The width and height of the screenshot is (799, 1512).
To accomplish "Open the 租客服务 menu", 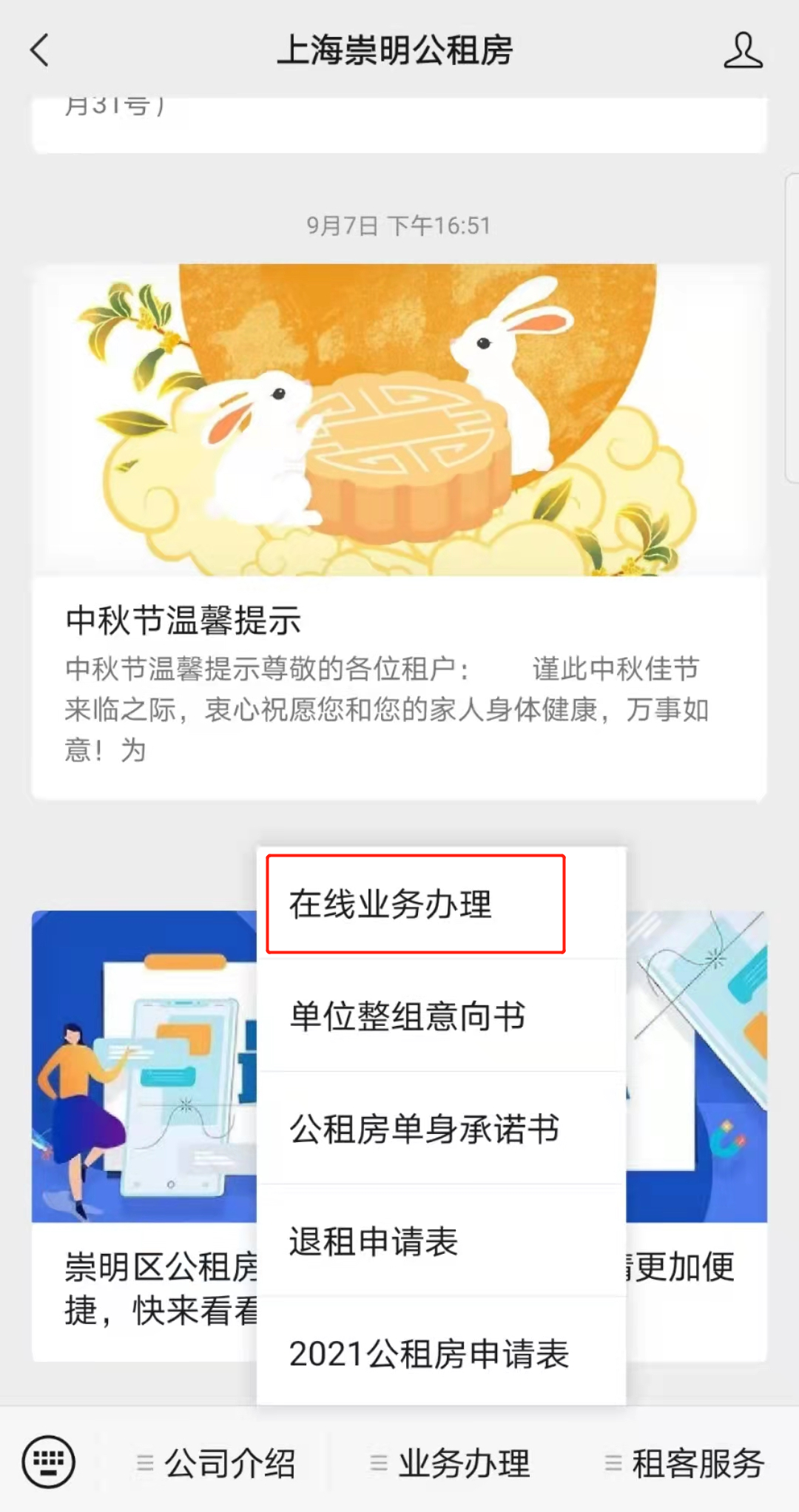I will point(684,1463).
